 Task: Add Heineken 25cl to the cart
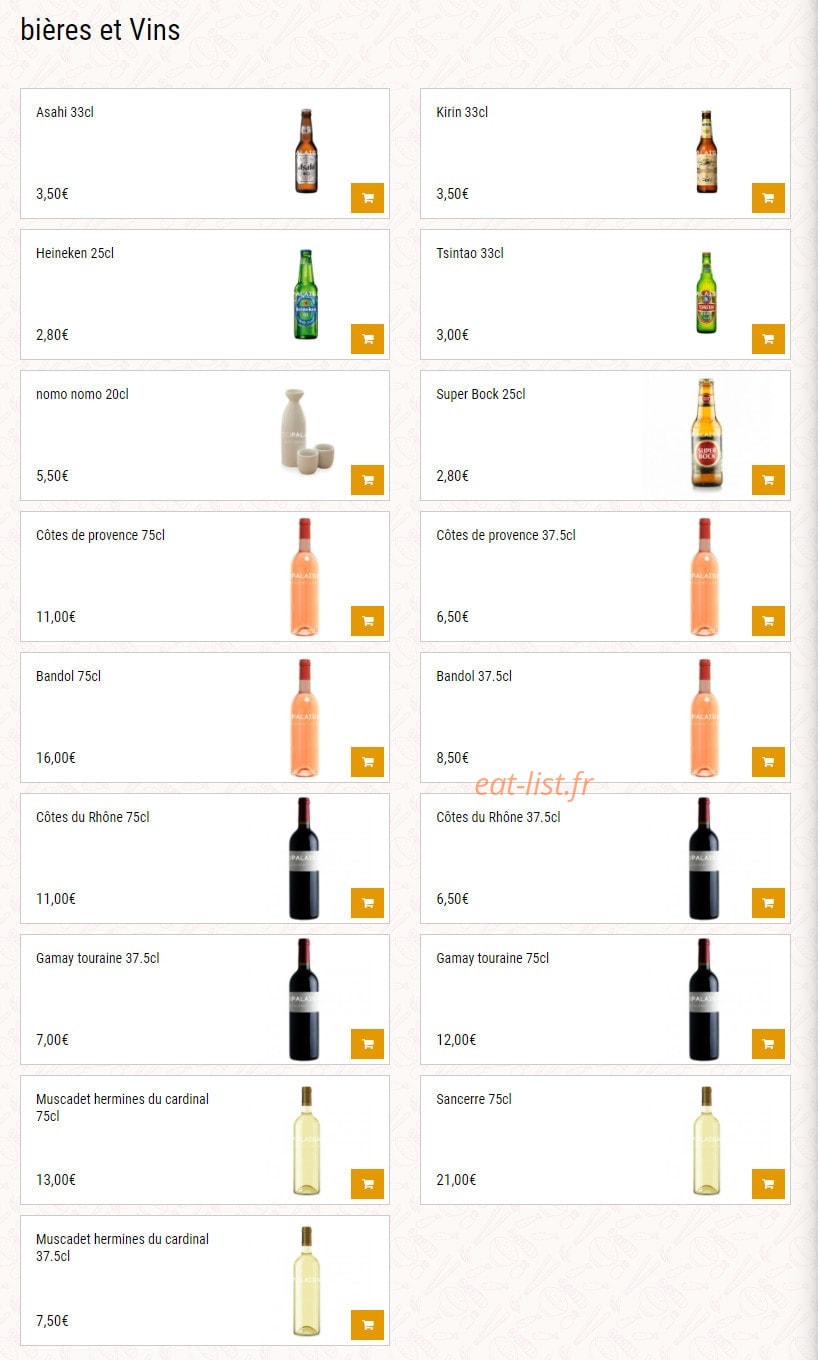pyautogui.click(x=367, y=339)
